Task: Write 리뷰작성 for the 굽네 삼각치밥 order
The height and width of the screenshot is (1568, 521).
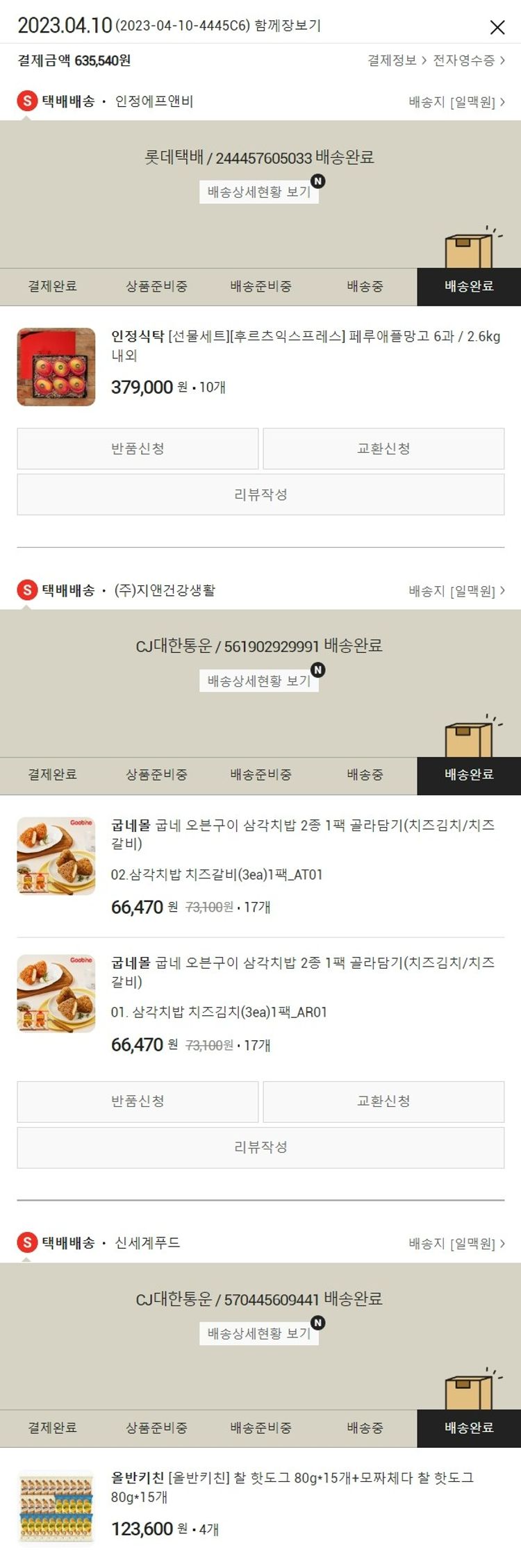Action: [x=260, y=1146]
